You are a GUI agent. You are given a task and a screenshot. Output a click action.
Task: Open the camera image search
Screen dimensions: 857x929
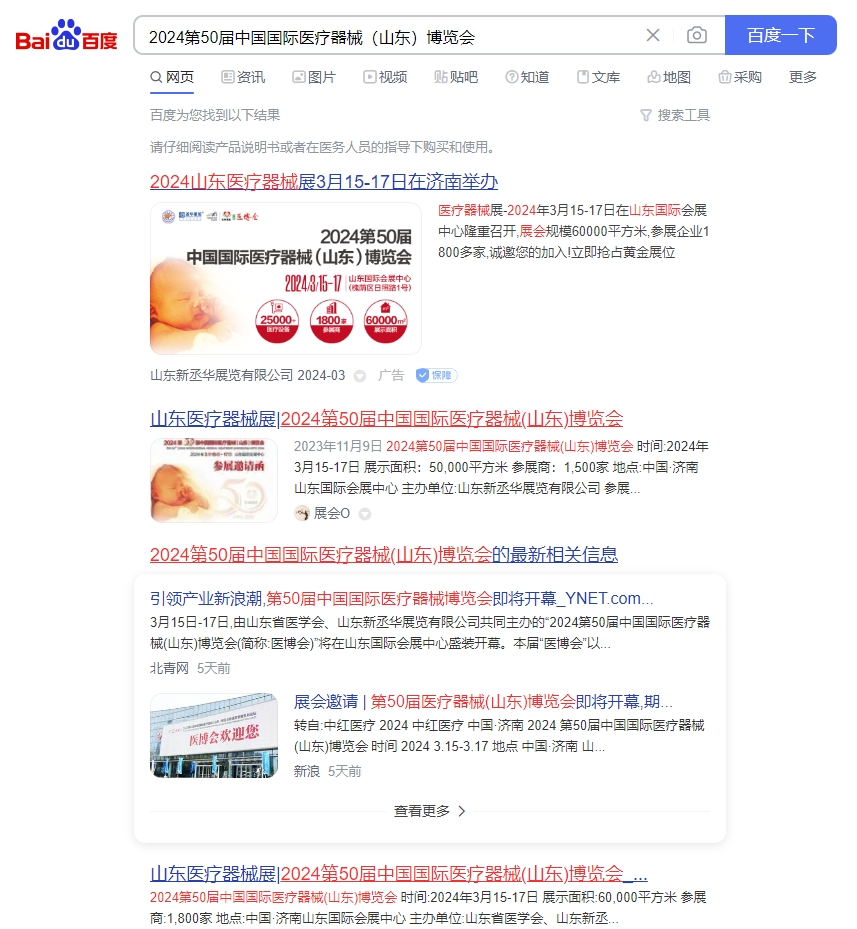pos(697,36)
